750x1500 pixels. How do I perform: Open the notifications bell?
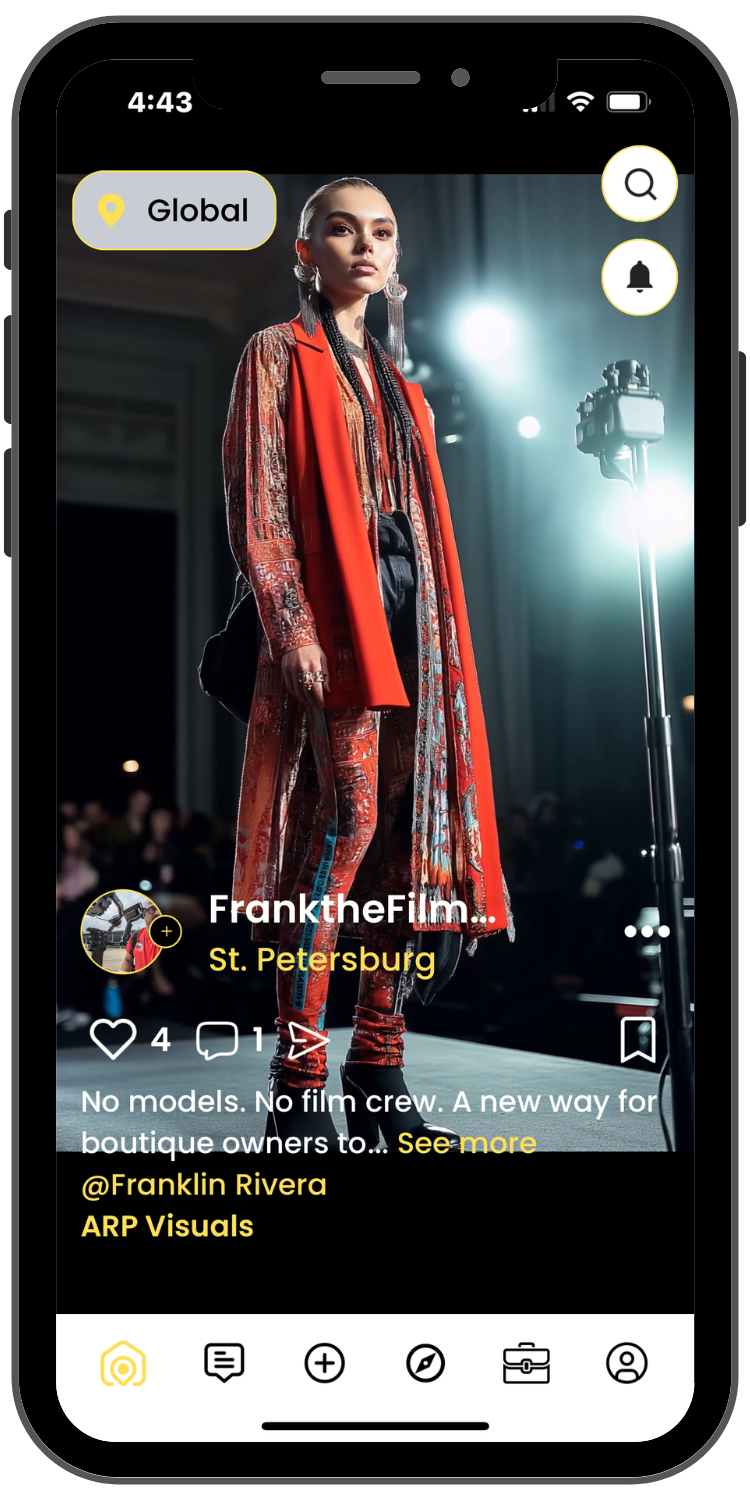point(639,277)
